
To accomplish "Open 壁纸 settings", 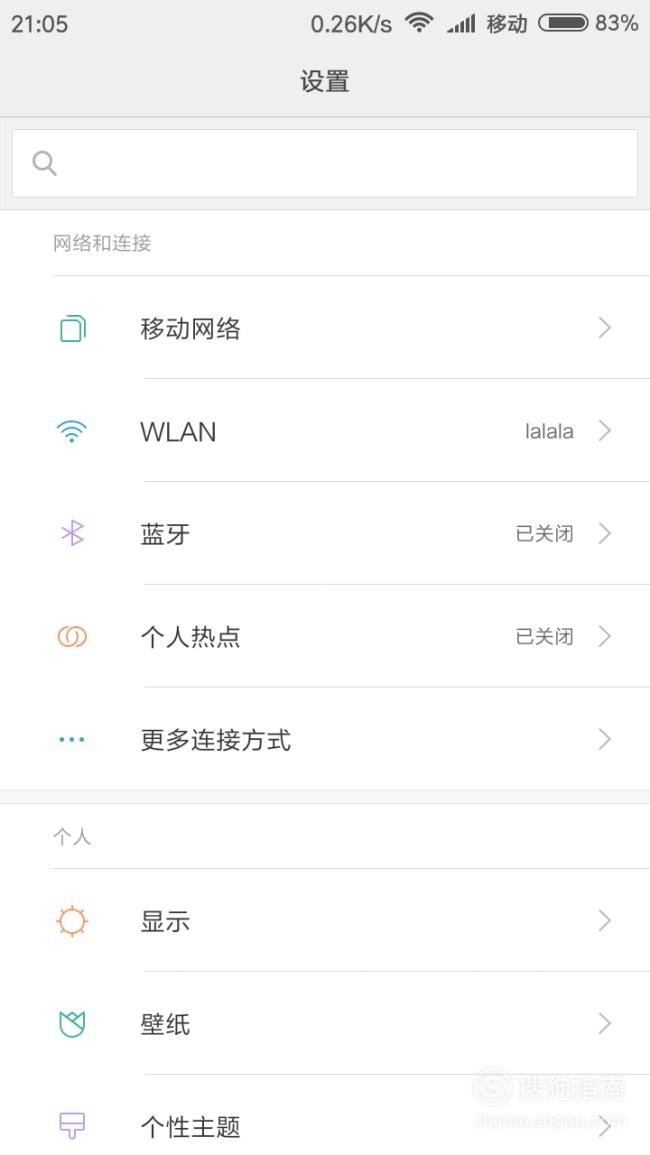I will 325,1023.
